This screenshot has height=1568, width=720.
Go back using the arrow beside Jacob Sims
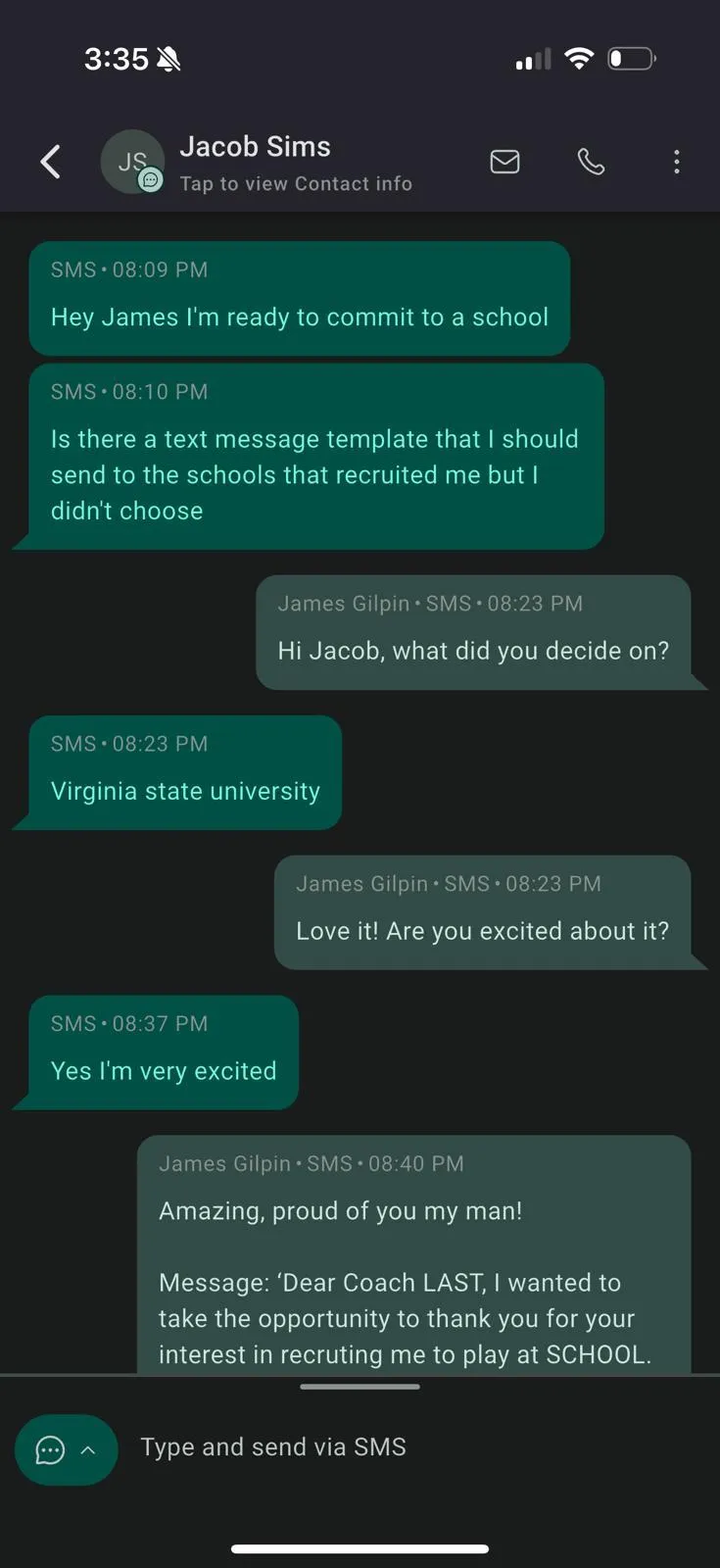point(51,162)
